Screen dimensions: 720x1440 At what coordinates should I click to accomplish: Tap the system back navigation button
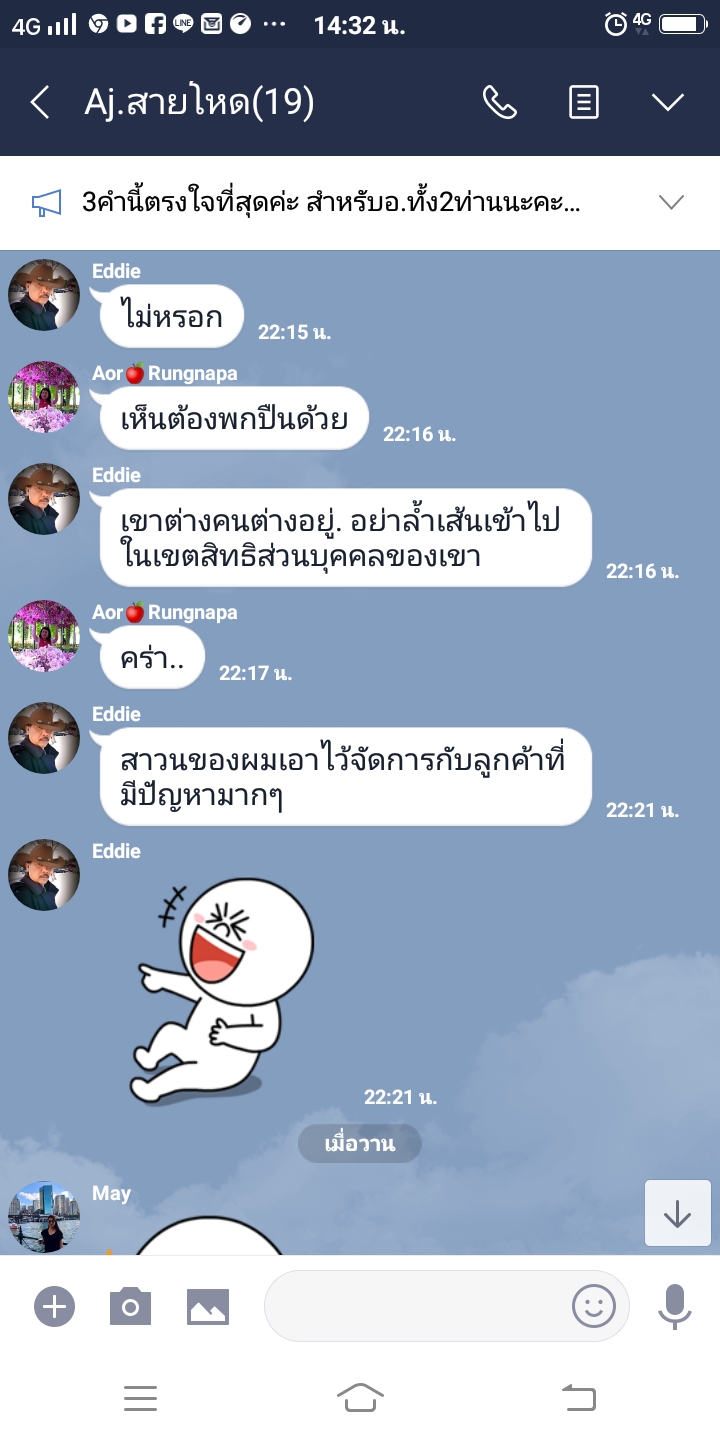[x=579, y=1398]
